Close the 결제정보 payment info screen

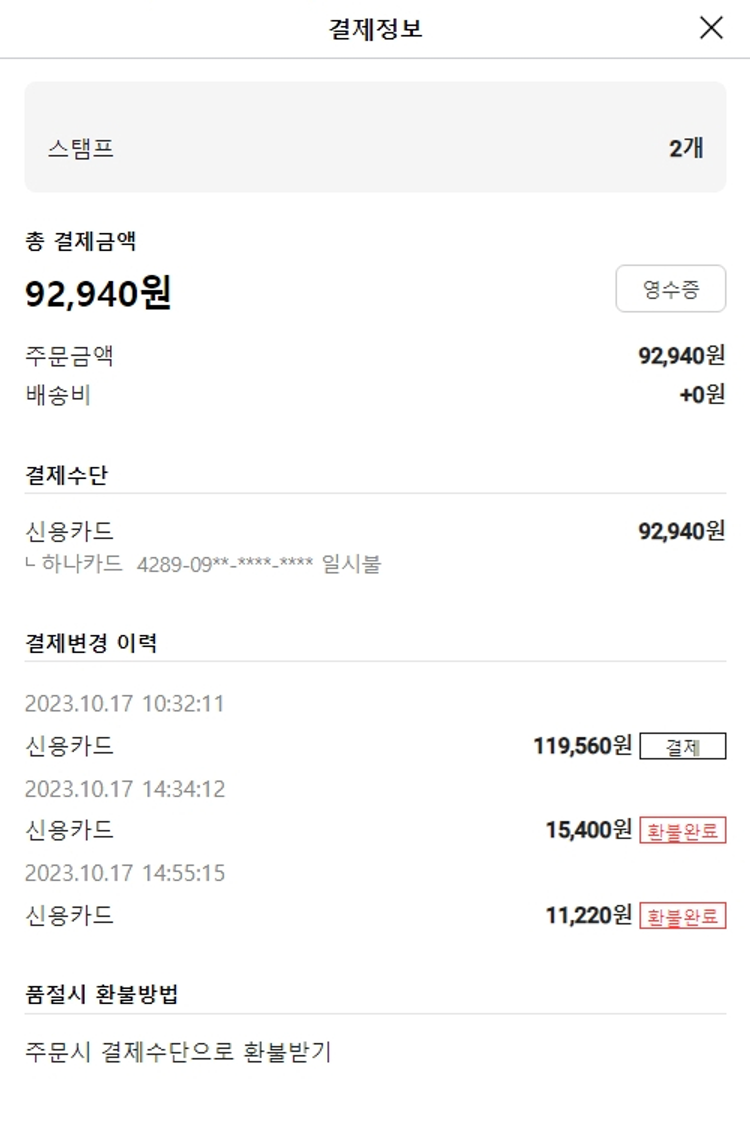click(x=711, y=28)
